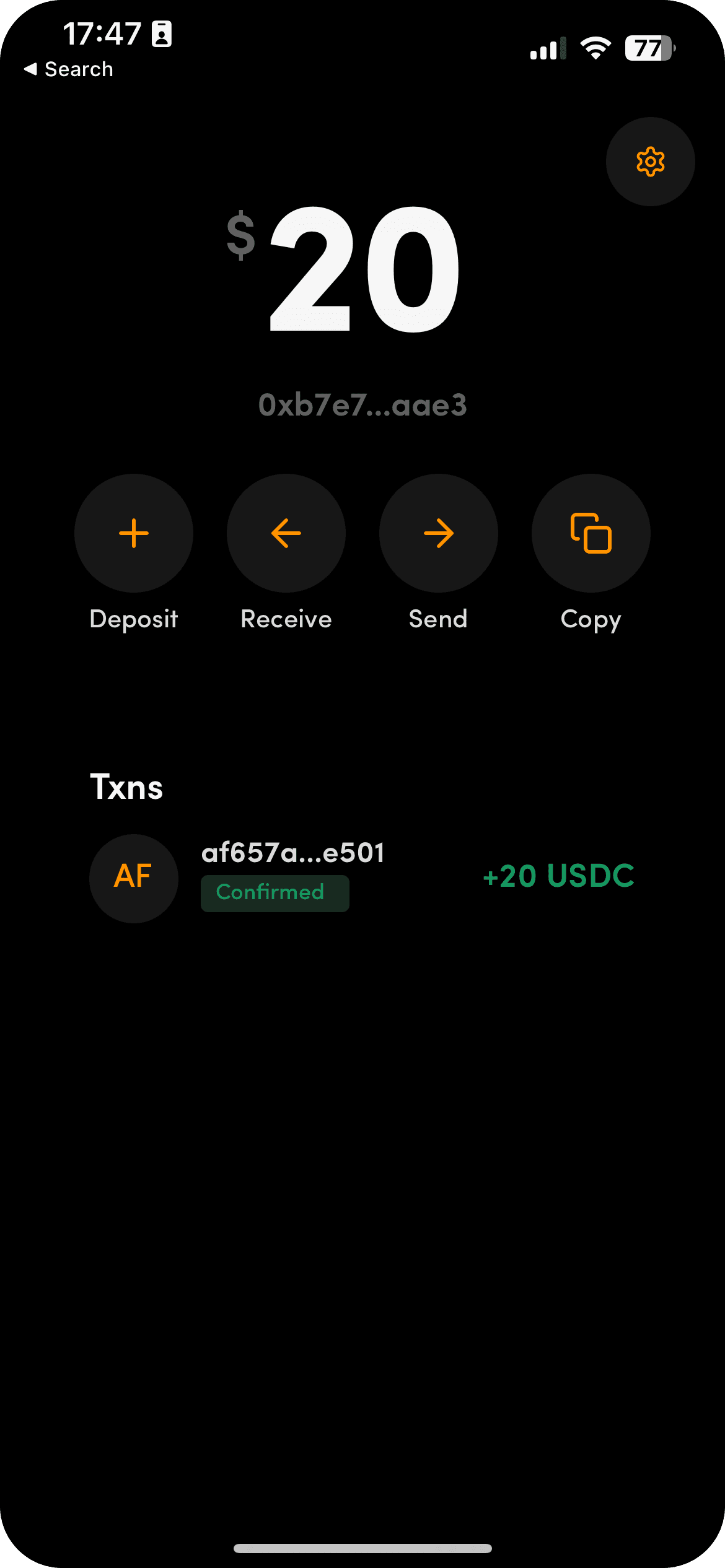725x1568 pixels.
Task: Copy the wallet address
Action: 591,533
